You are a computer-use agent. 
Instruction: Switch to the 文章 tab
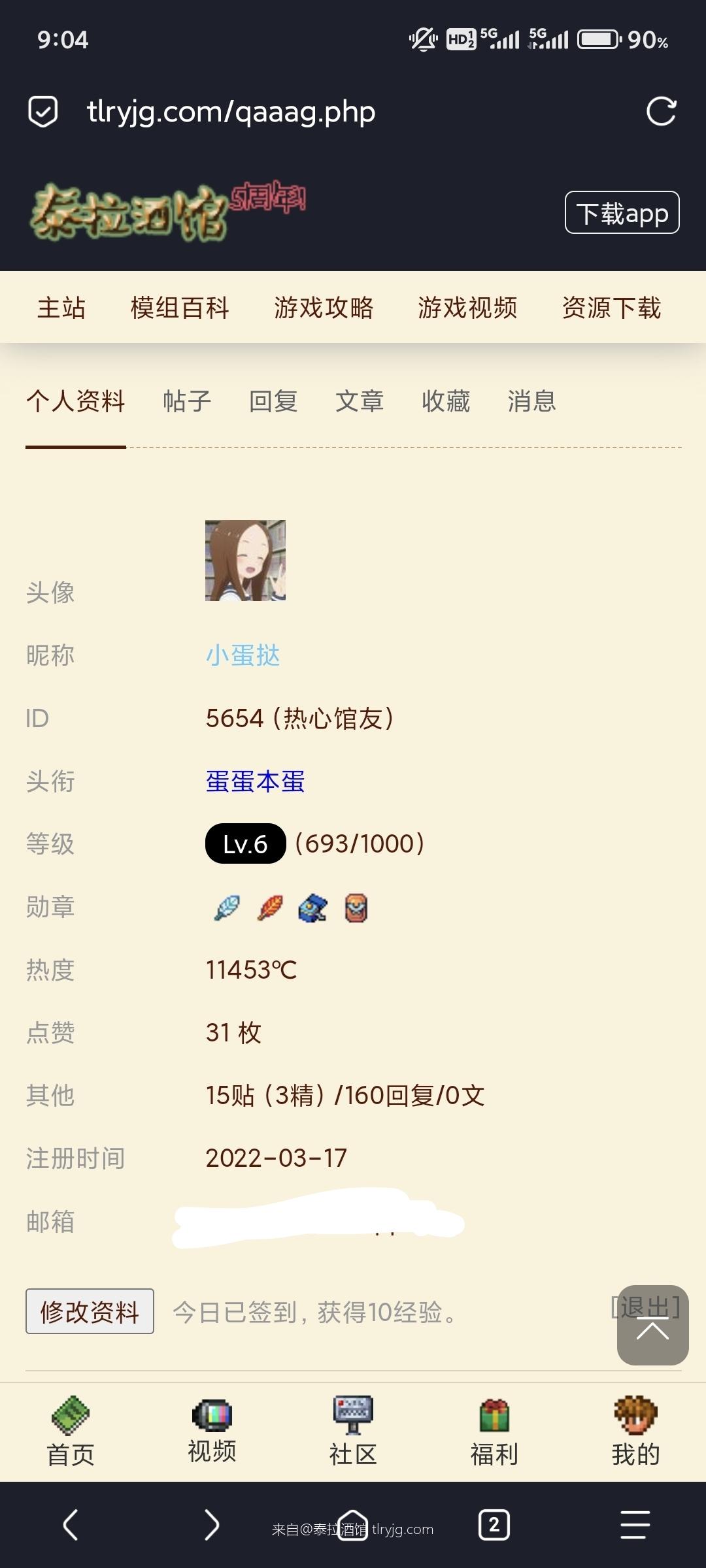(360, 401)
